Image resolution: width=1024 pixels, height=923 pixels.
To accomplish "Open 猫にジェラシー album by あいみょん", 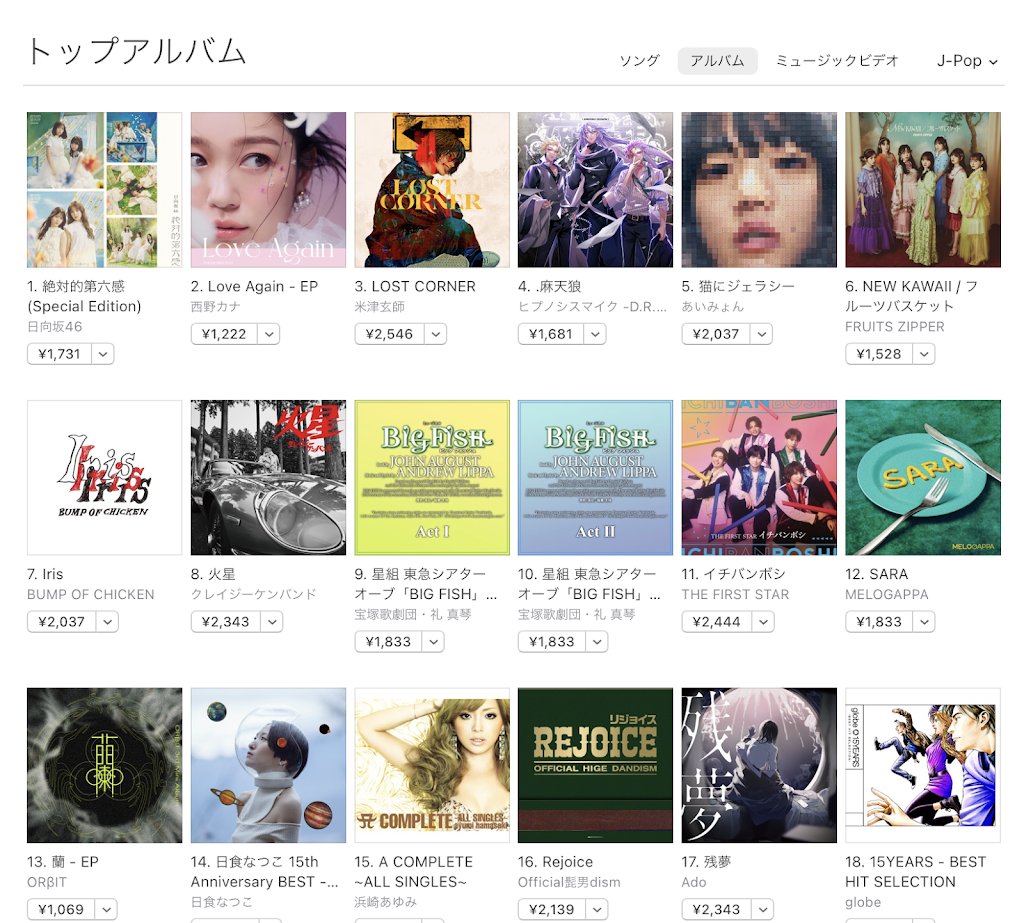I will (x=759, y=190).
